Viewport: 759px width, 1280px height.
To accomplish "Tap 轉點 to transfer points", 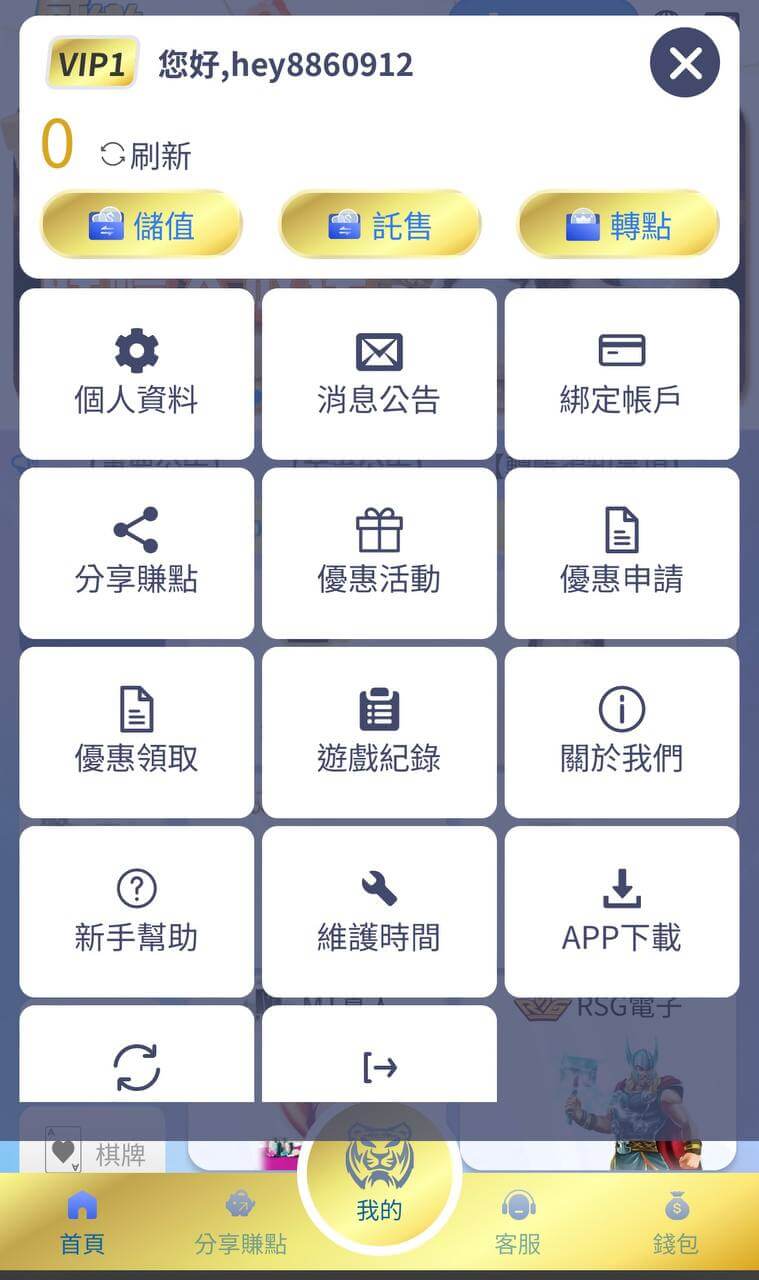I will point(617,224).
